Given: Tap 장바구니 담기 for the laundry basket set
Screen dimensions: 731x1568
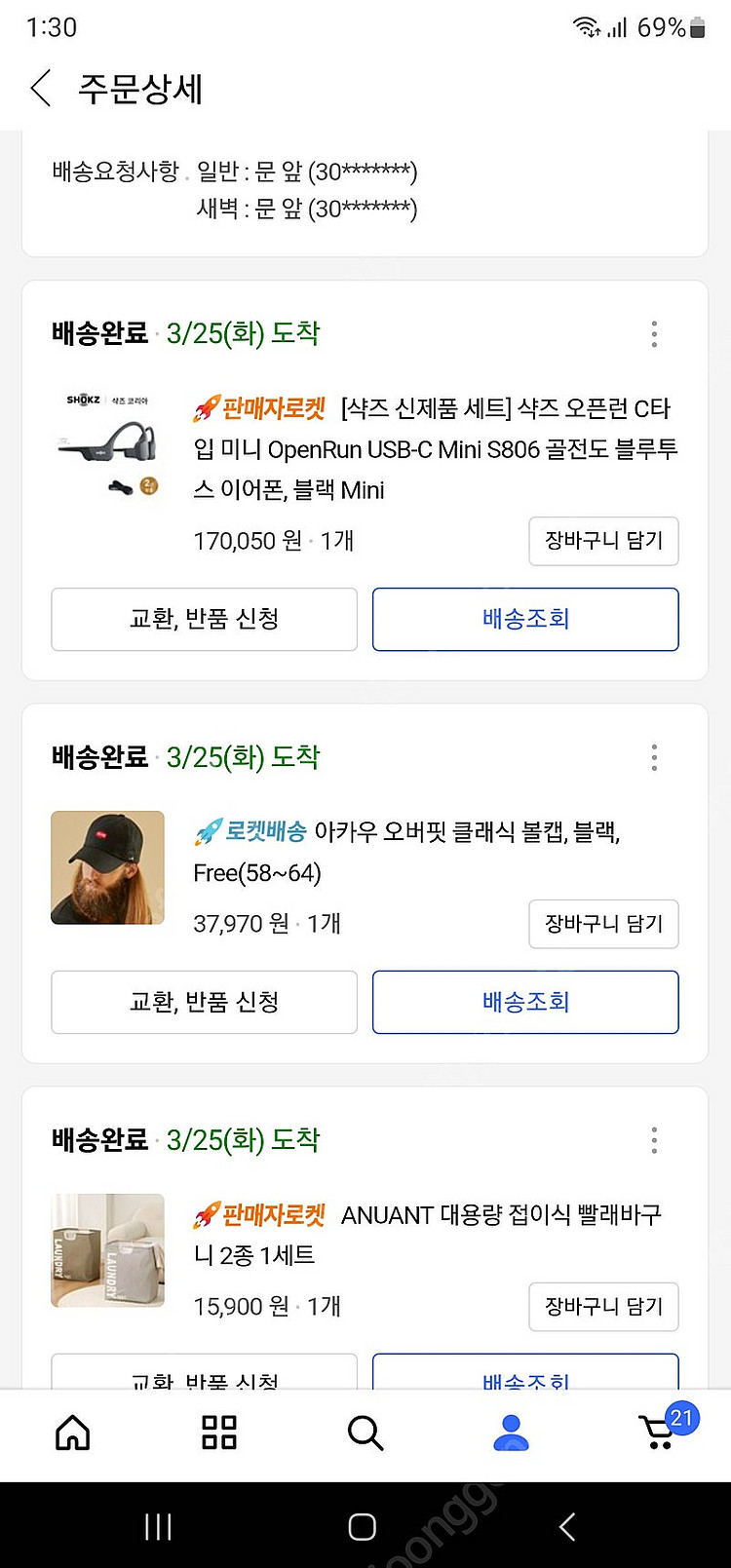Looking at the screenshot, I should point(602,1307).
